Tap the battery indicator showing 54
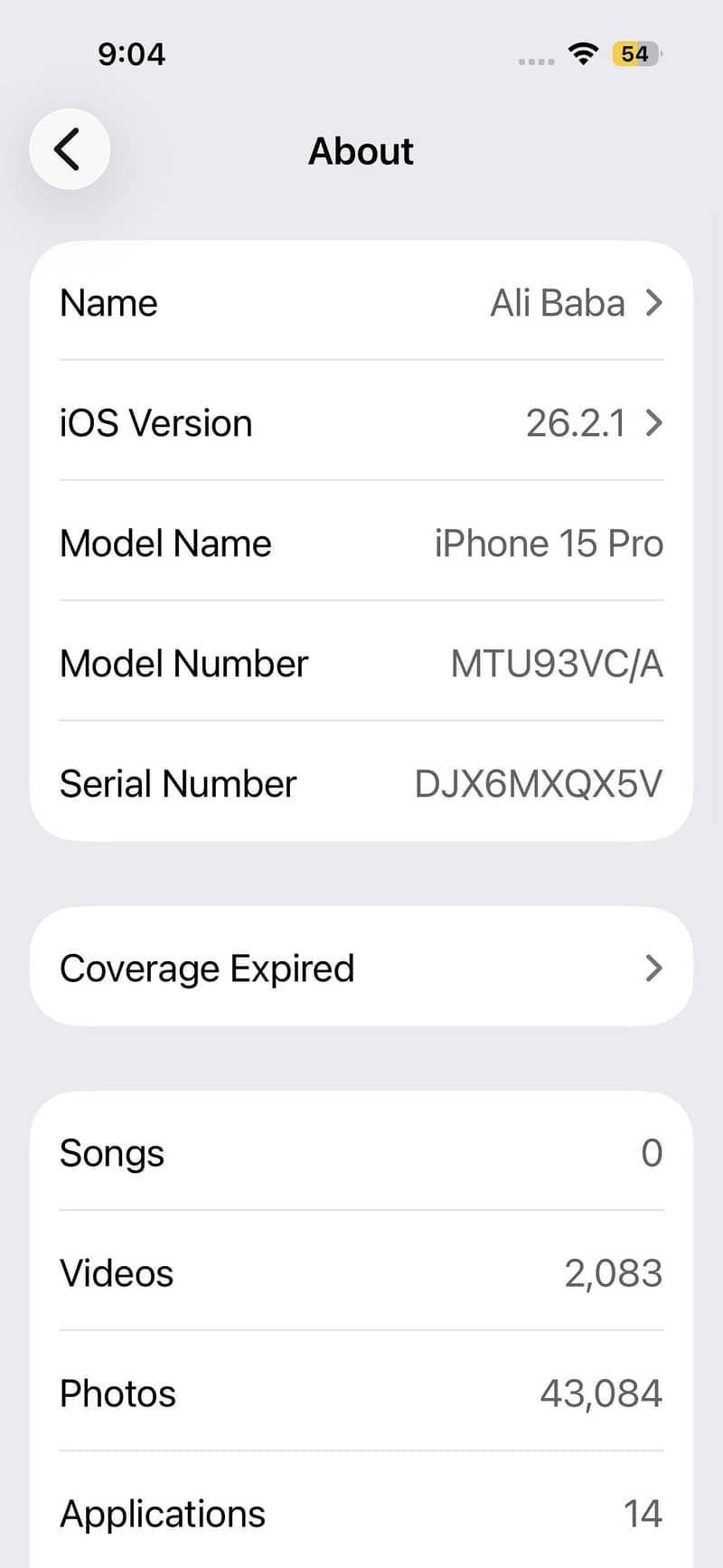 [x=634, y=53]
